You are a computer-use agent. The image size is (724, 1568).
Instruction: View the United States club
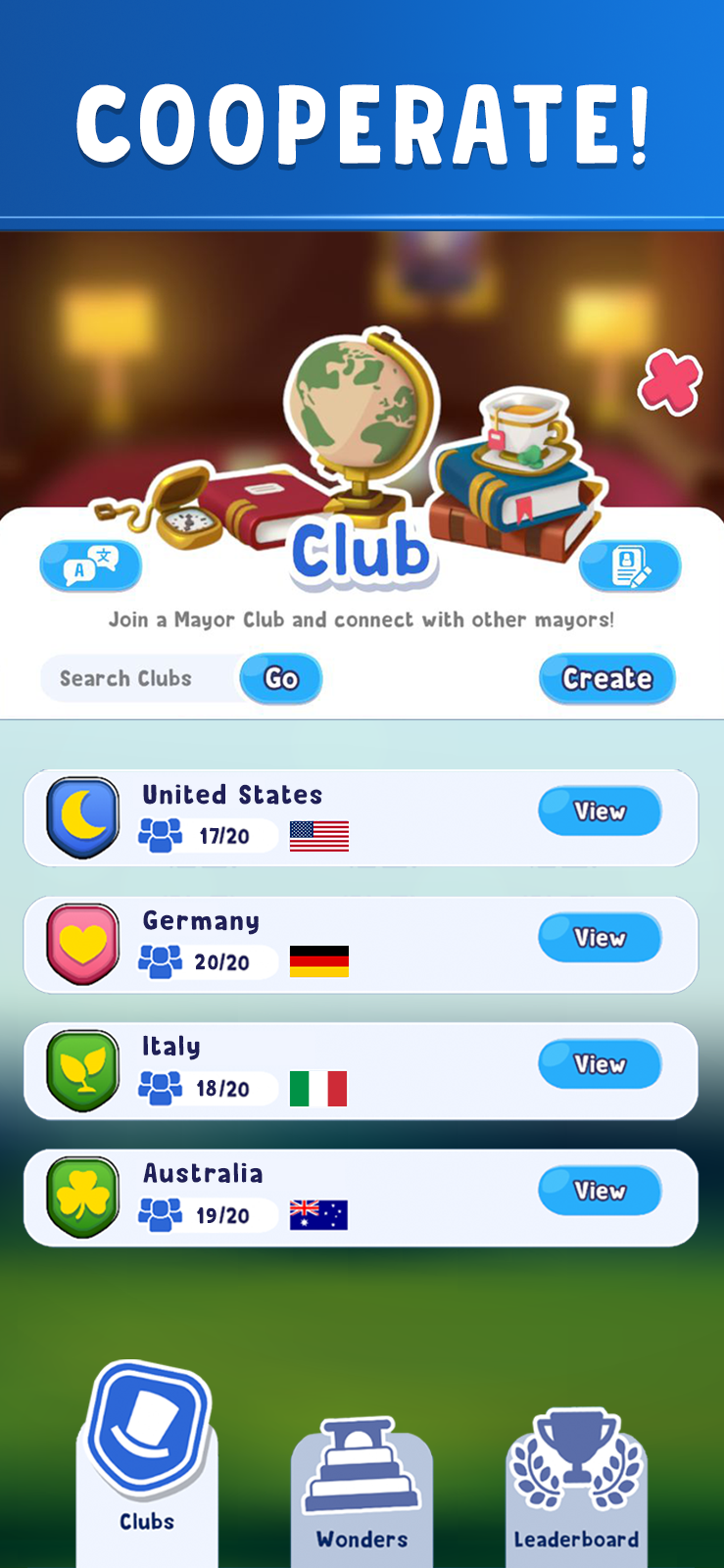600,811
